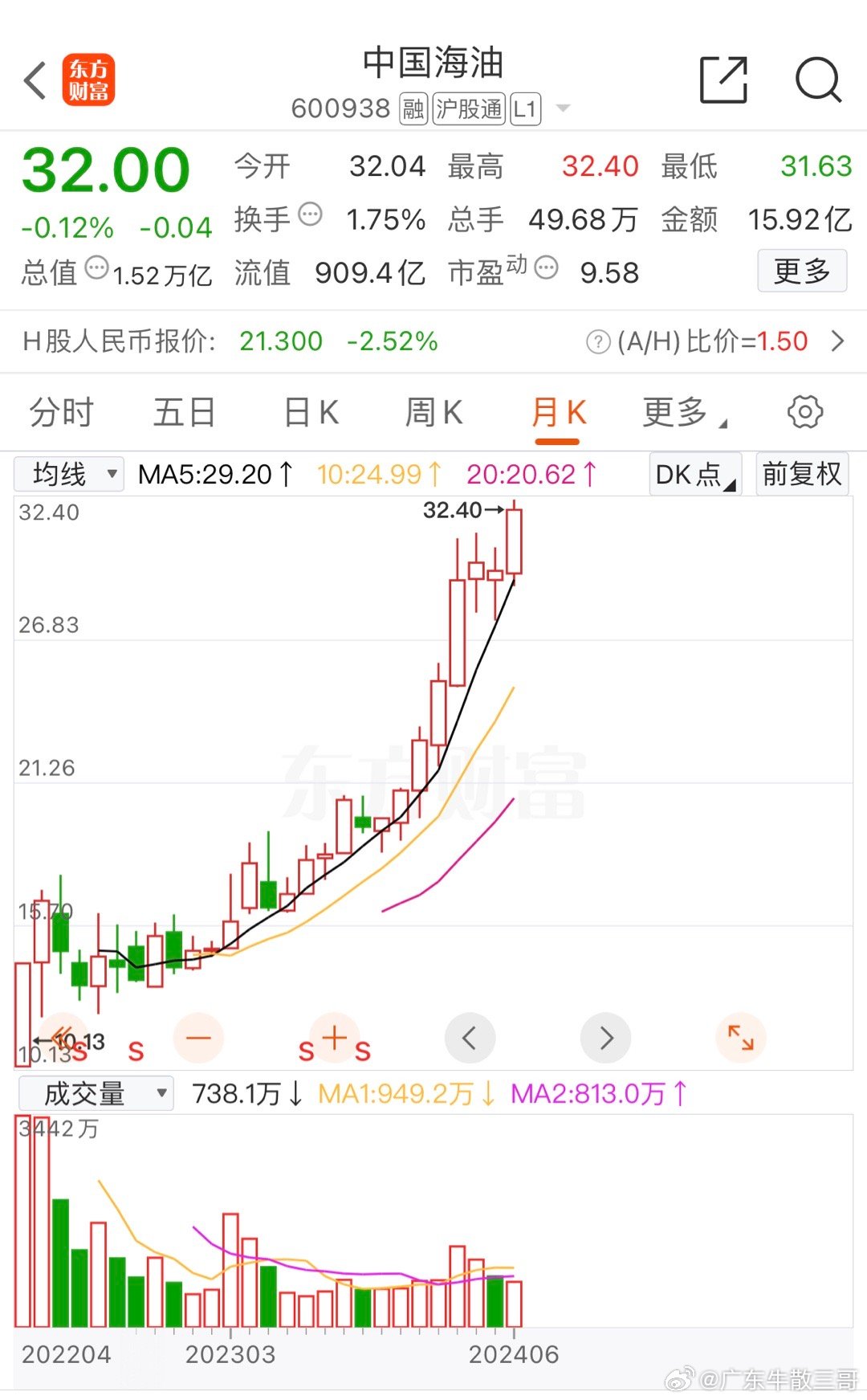Expand the chart to full screen
Image resolution: width=867 pixels, height=1400 pixels.
pyautogui.click(x=740, y=1038)
